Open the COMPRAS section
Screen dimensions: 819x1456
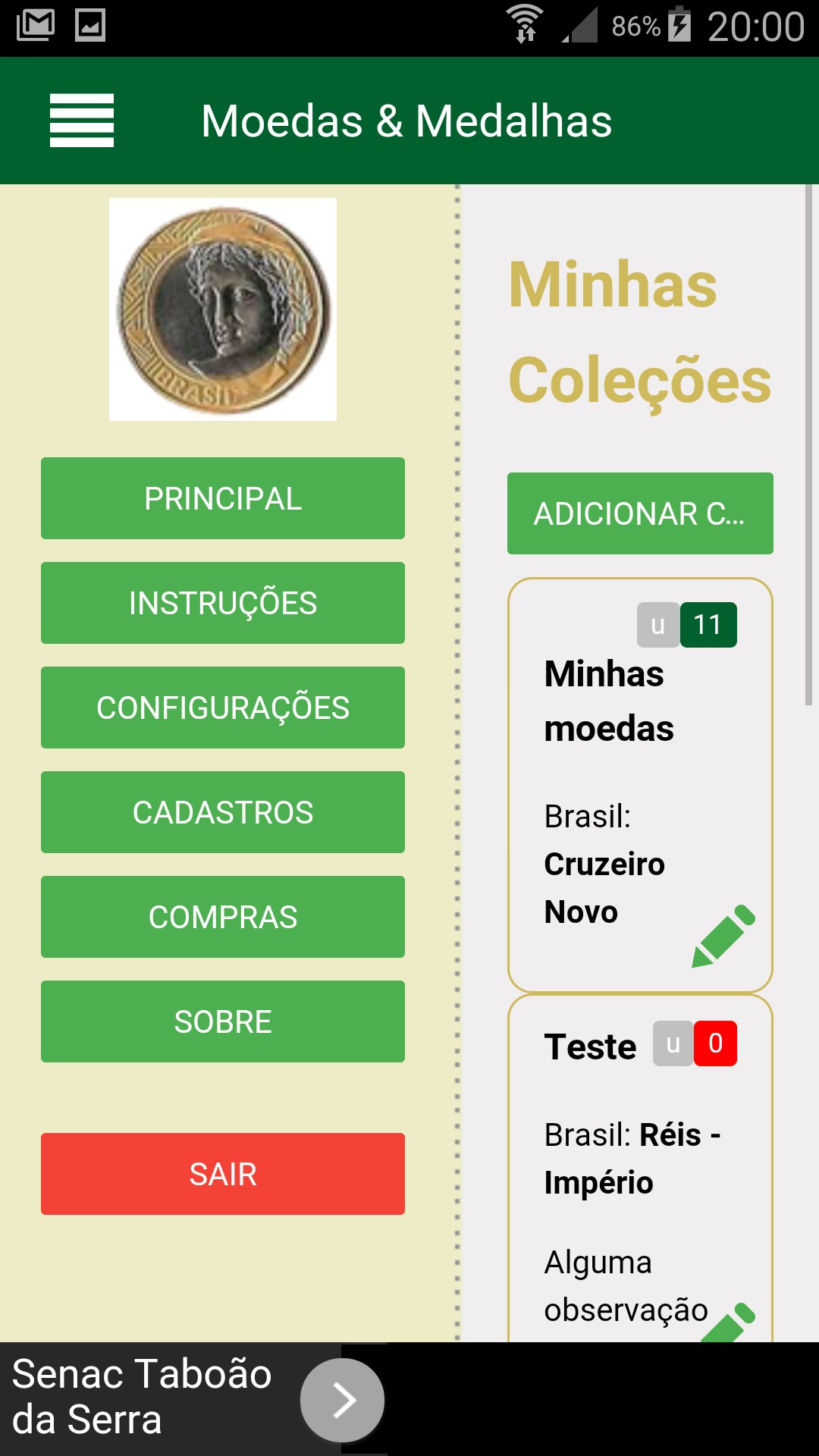pyautogui.click(x=223, y=917)
